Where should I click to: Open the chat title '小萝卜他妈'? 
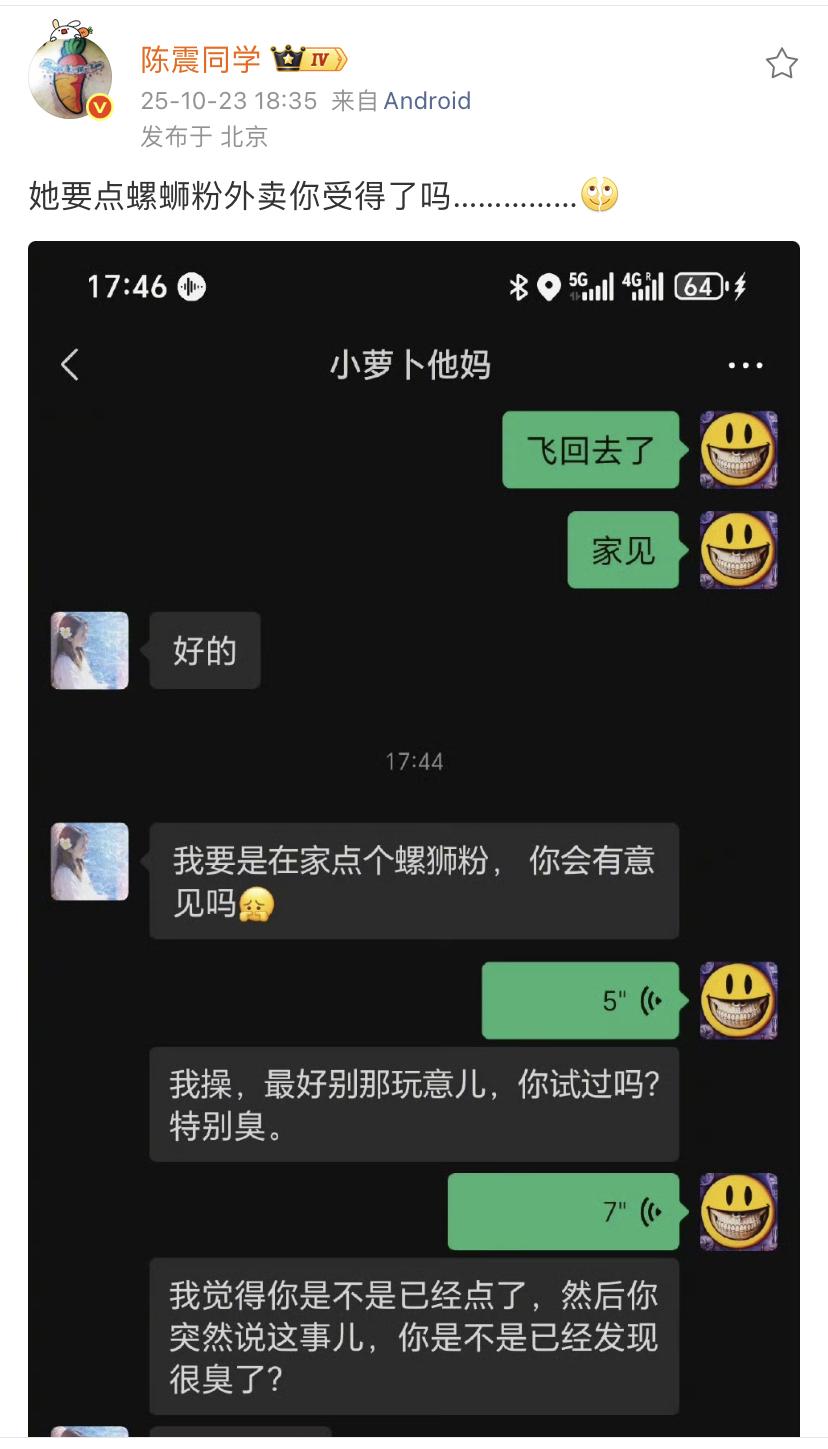pyautogui.click(x=414, y=364)
